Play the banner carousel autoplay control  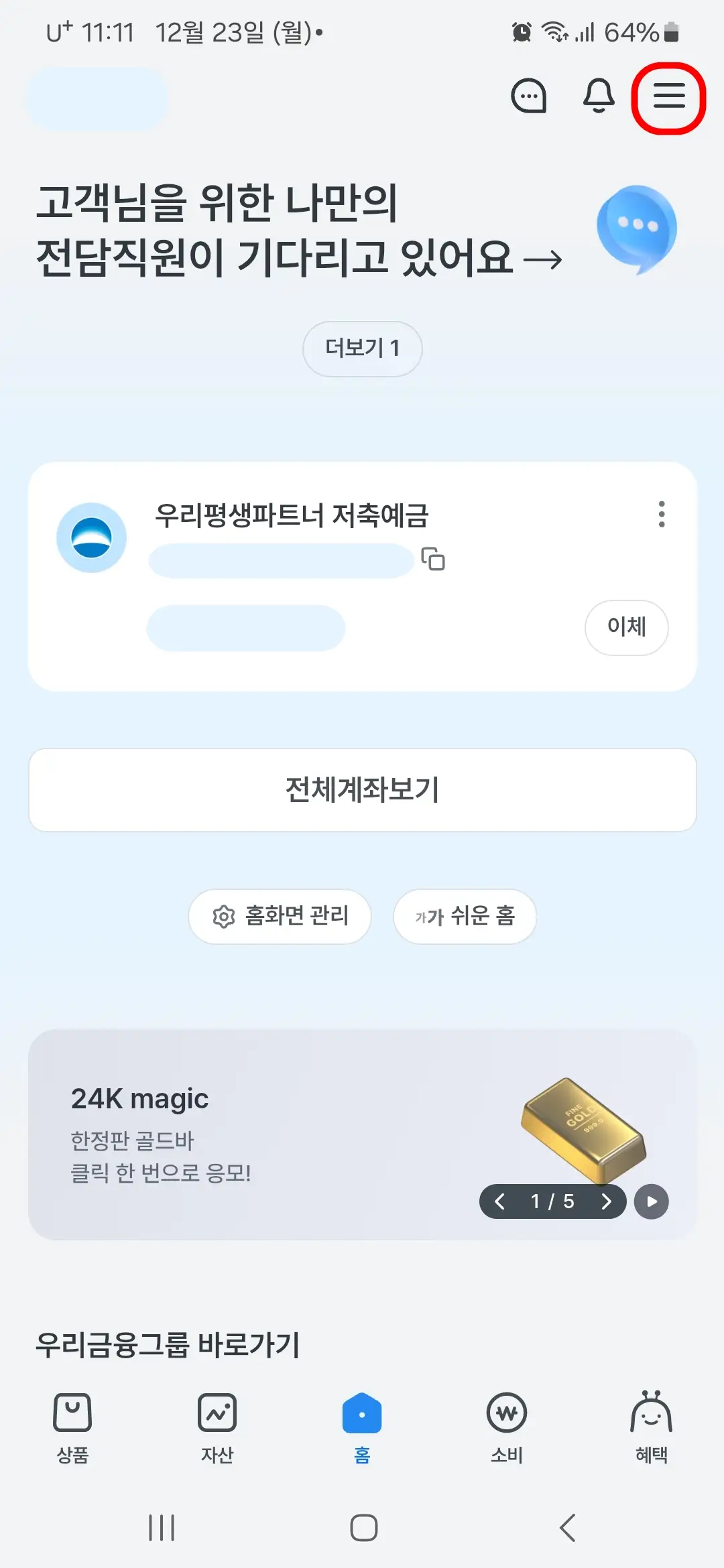650,1201
